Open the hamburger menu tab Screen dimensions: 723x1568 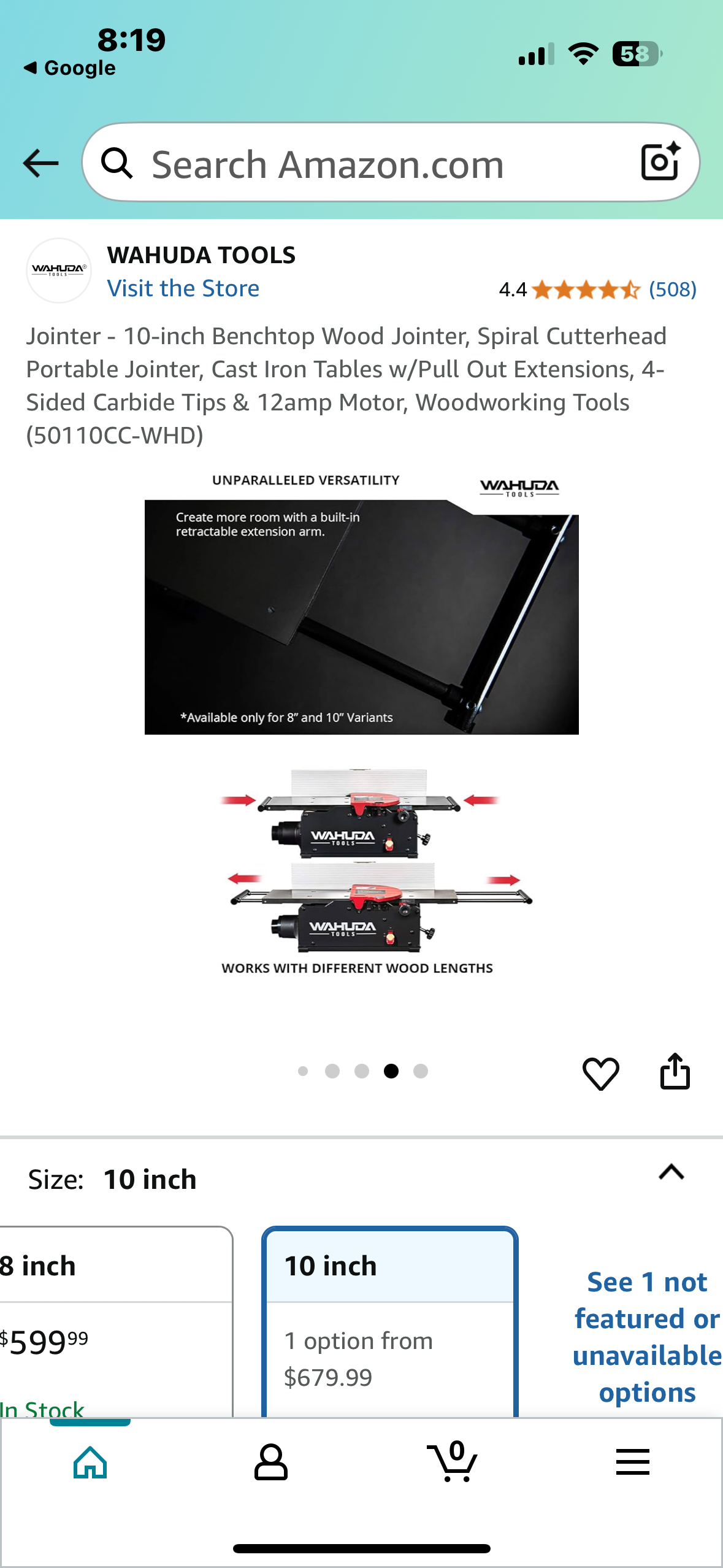pyautogui.click(x=632, y=1462)
